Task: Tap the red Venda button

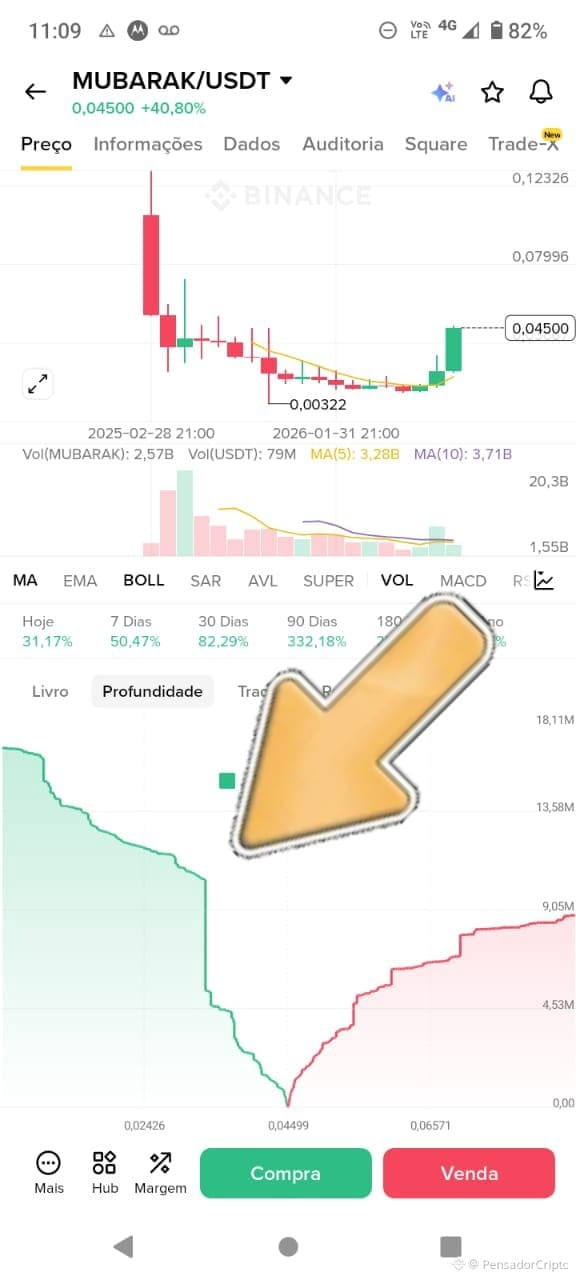Action: point(469,1173)
